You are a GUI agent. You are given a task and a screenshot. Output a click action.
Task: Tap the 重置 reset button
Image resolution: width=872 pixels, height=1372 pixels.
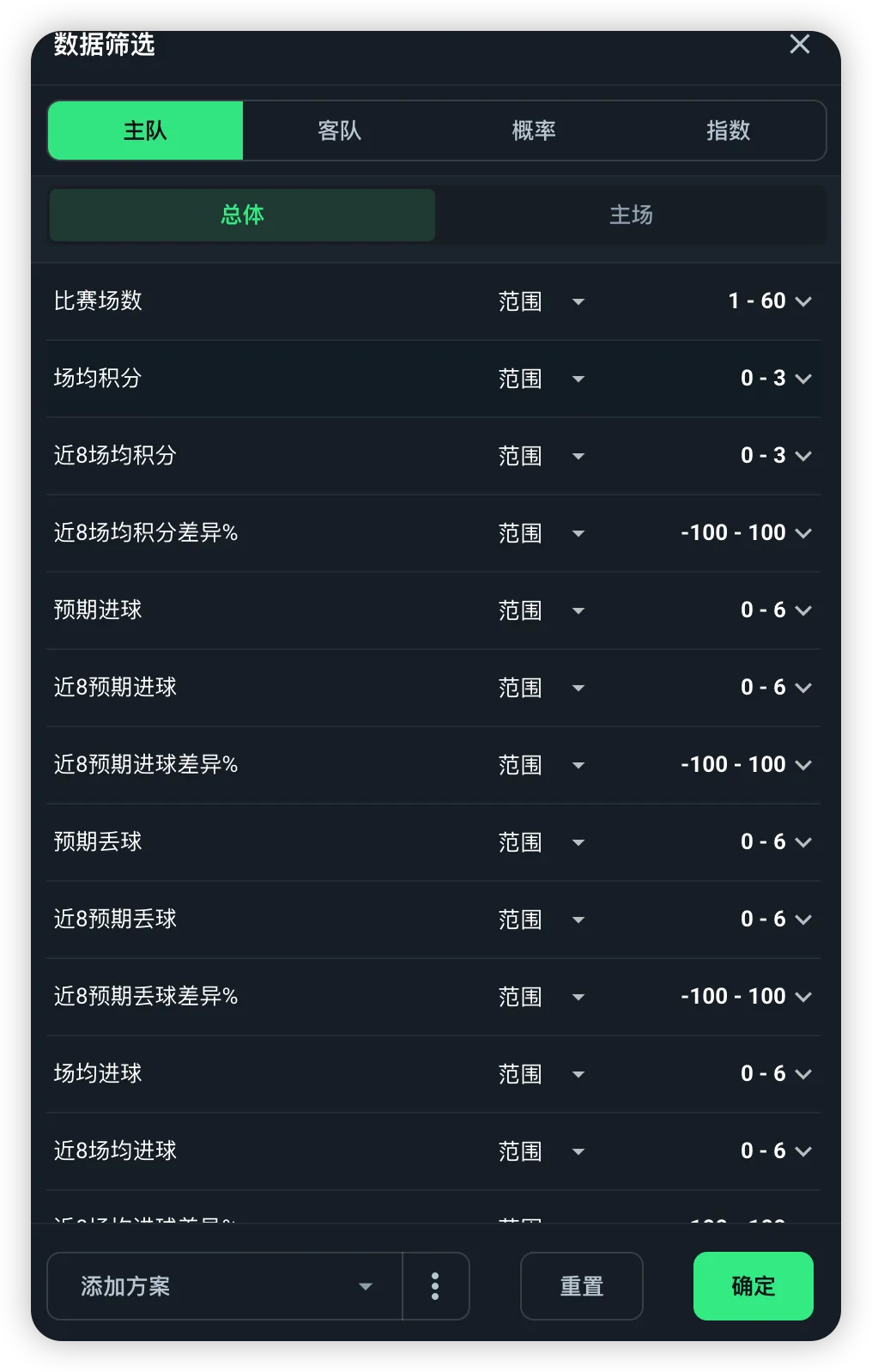coord(582,1286)
